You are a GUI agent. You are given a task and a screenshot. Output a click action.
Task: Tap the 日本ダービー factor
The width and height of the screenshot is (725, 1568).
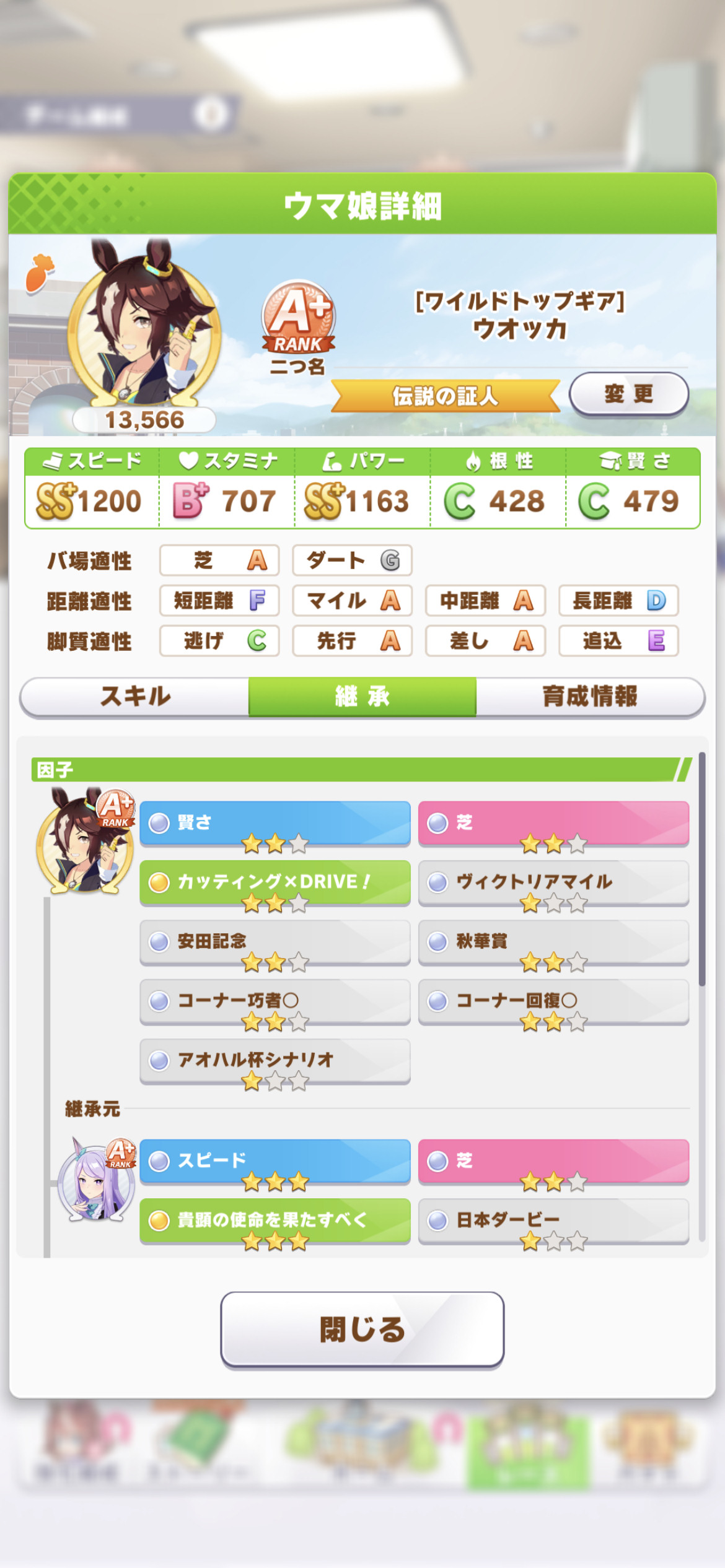(x=553, y=1221)
